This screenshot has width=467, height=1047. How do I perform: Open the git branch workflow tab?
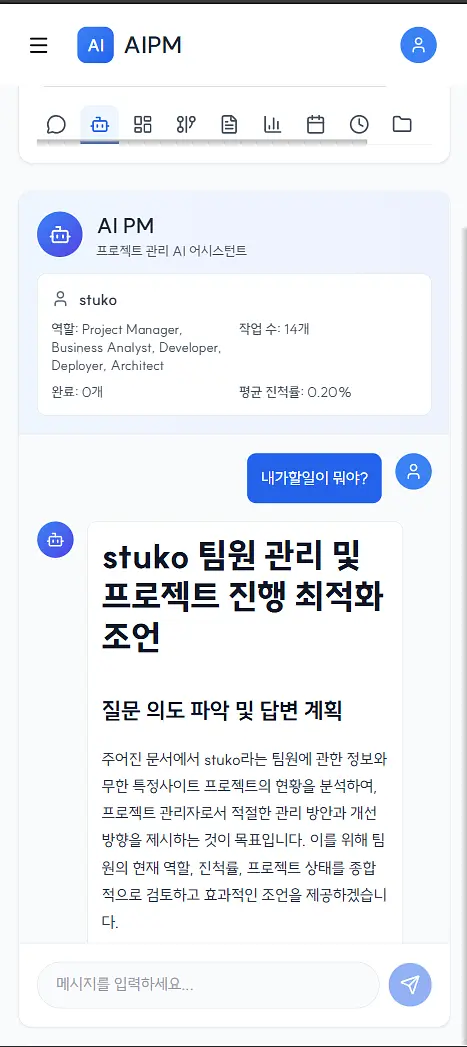pos(186,124)
